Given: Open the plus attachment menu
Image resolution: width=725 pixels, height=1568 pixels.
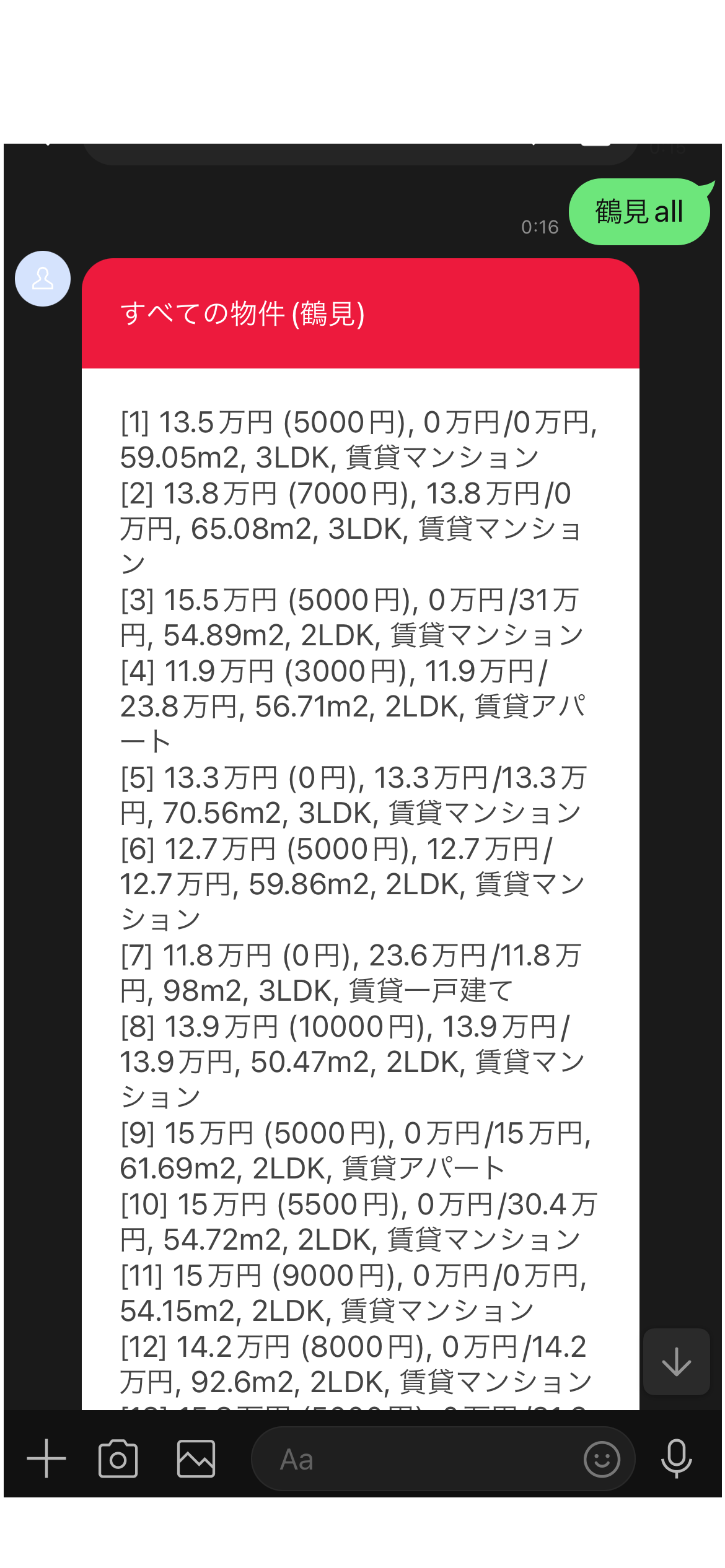Looking at the screenshot, I should click(x=46, y=1458).
